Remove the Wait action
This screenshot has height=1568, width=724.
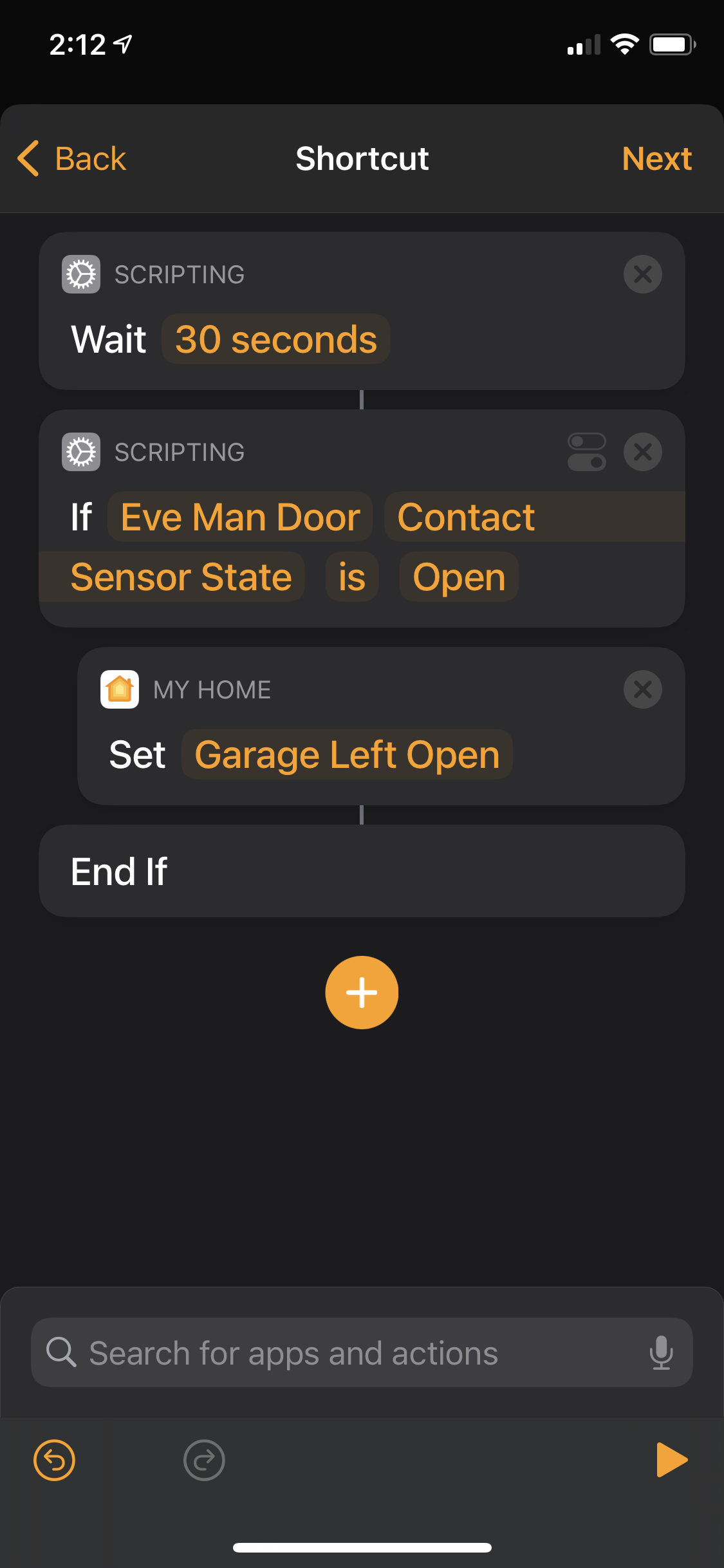pyautogui.click(x=642, y=274)
